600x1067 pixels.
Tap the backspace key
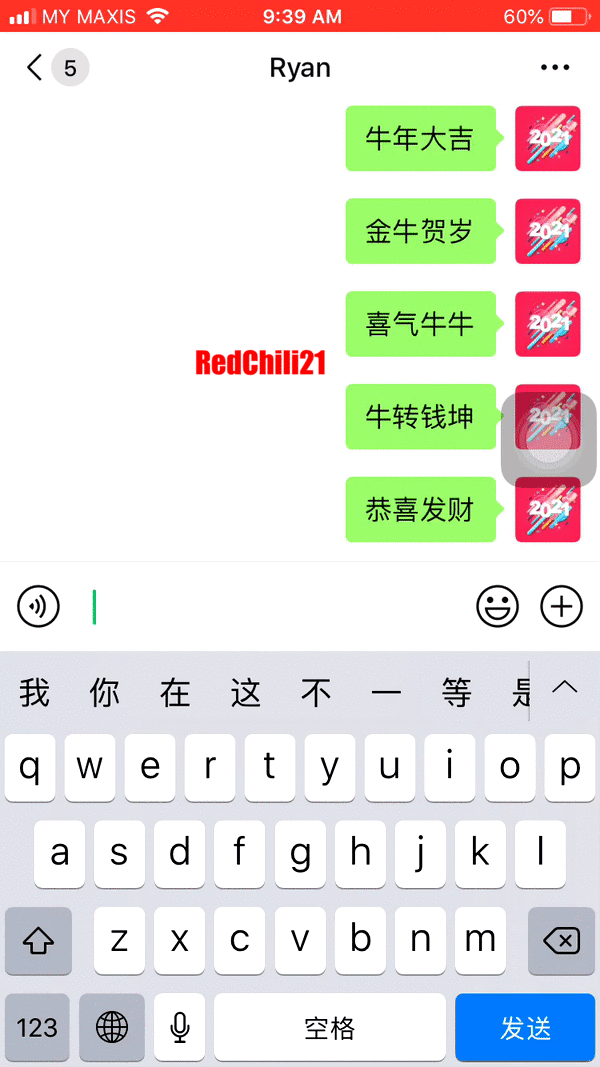pos(562,940)
